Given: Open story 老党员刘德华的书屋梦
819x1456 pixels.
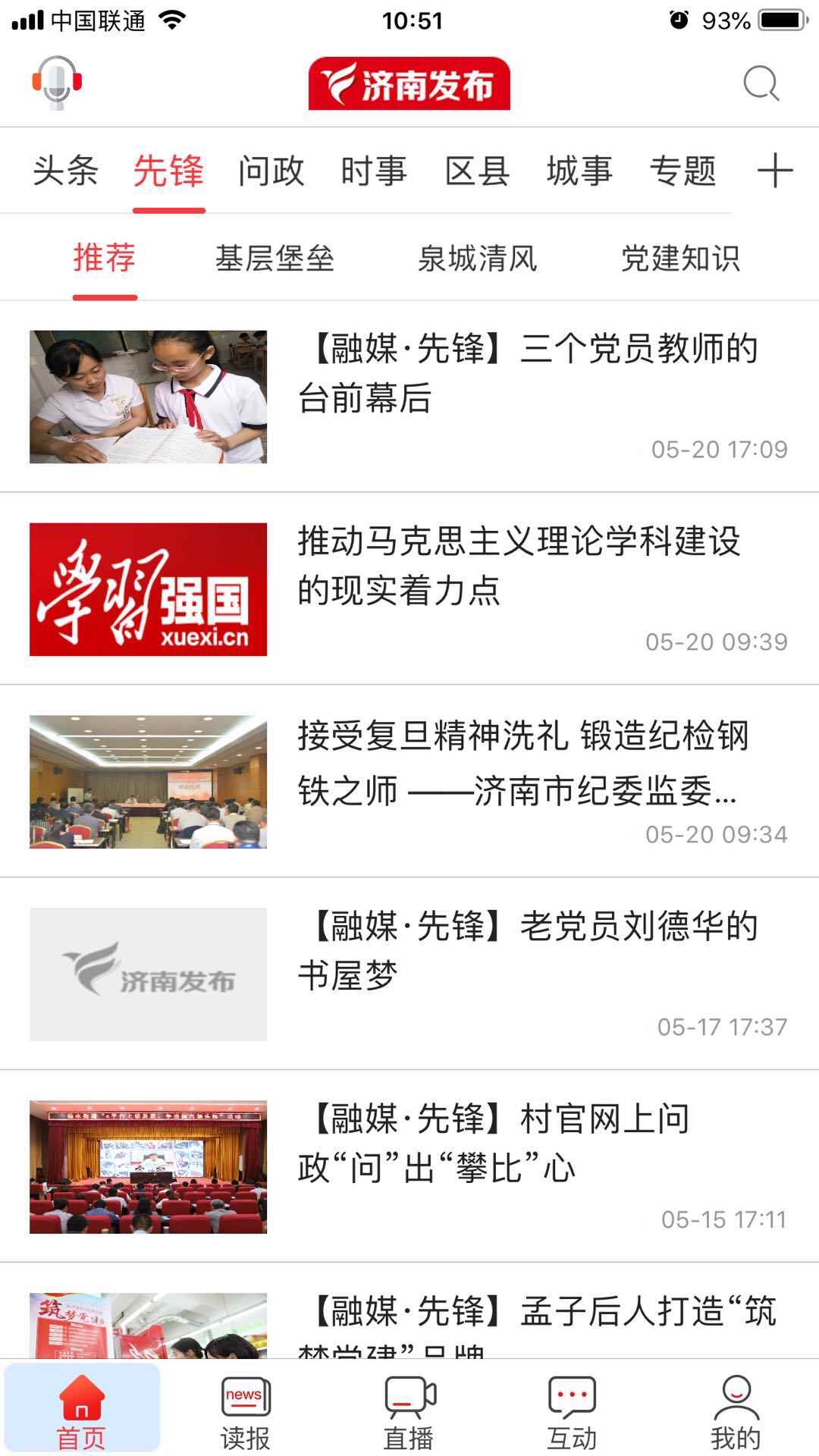Looking at the screenshot, I should point(409,974).
